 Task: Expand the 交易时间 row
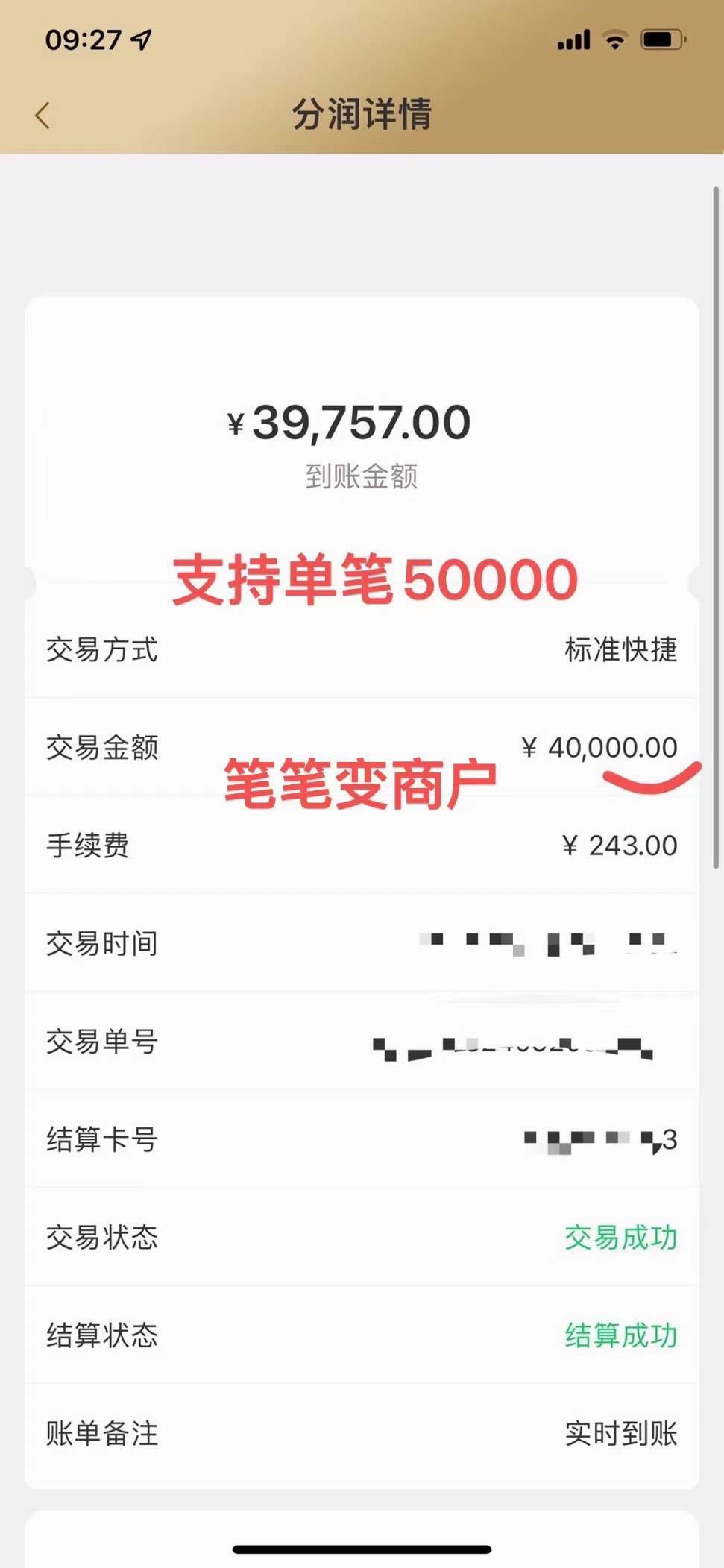[362, 943]
